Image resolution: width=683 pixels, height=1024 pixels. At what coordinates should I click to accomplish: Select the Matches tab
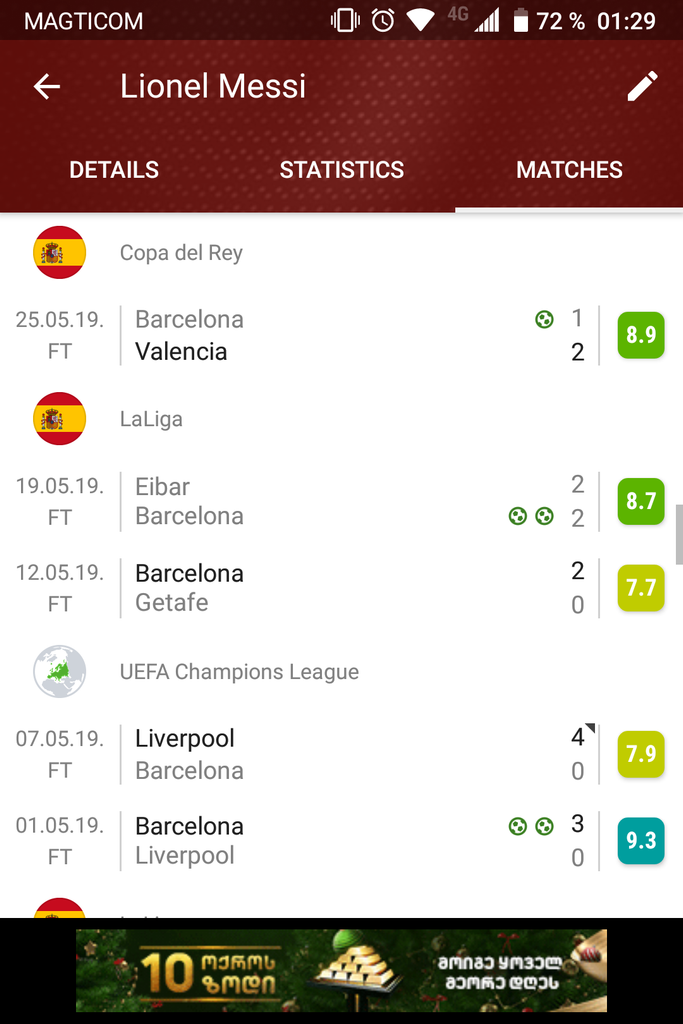569,170
